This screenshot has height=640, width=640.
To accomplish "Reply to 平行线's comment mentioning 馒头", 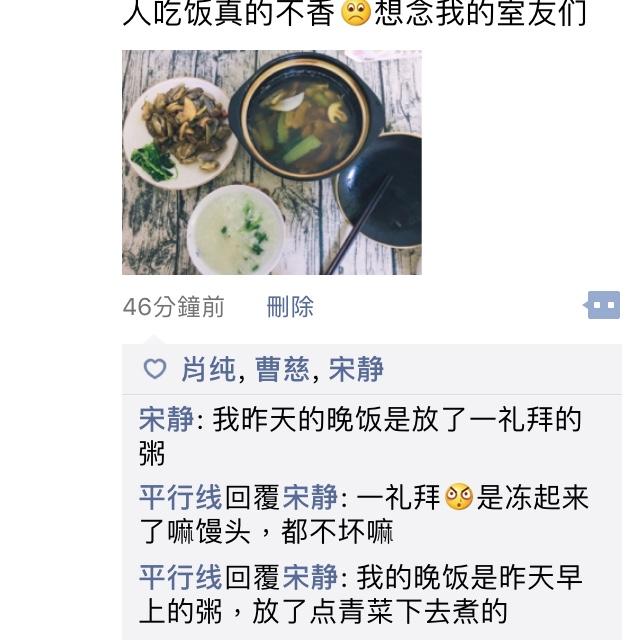I will click(420, 514).
